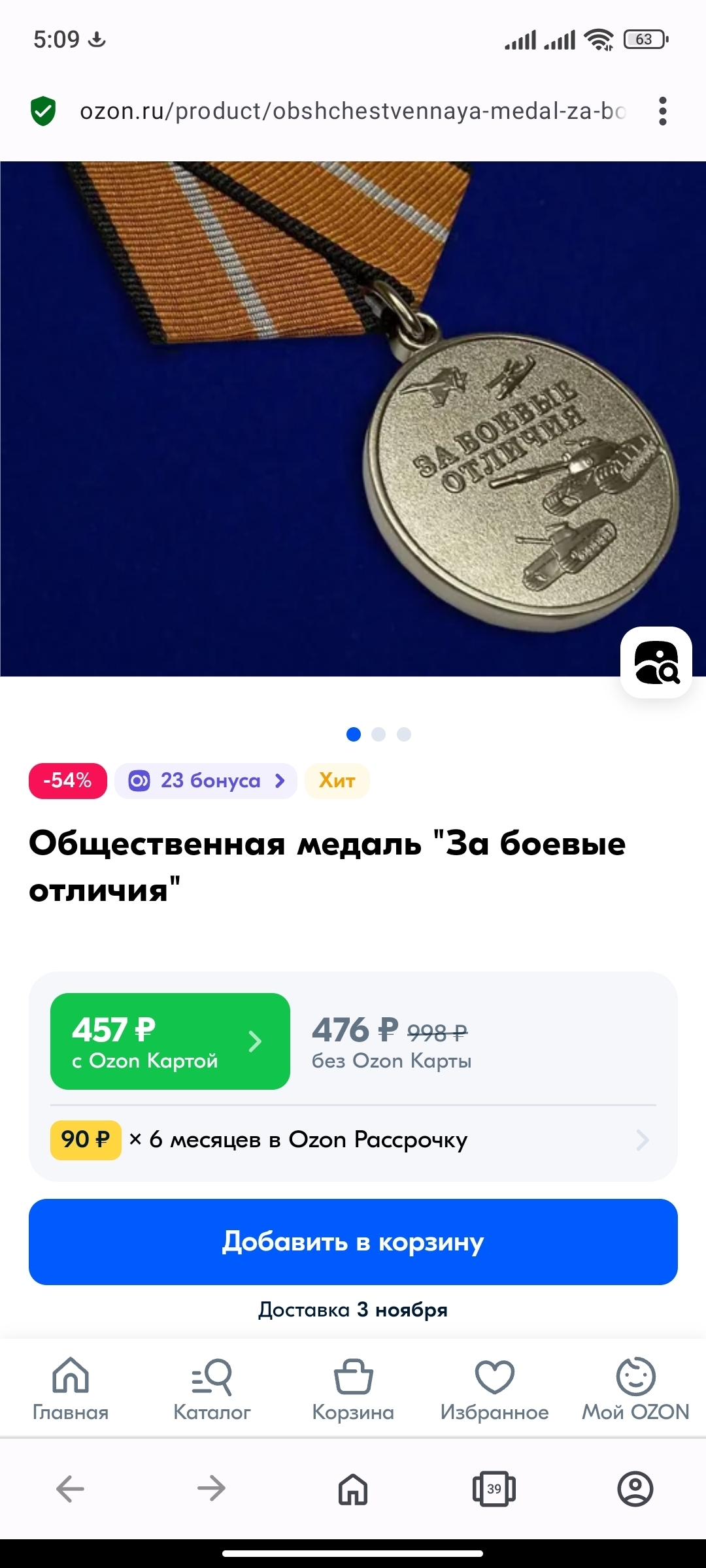Open the 457 ₽ Ozon Карта price offer
This screenshot has height=1568, width=706.
170,1041
